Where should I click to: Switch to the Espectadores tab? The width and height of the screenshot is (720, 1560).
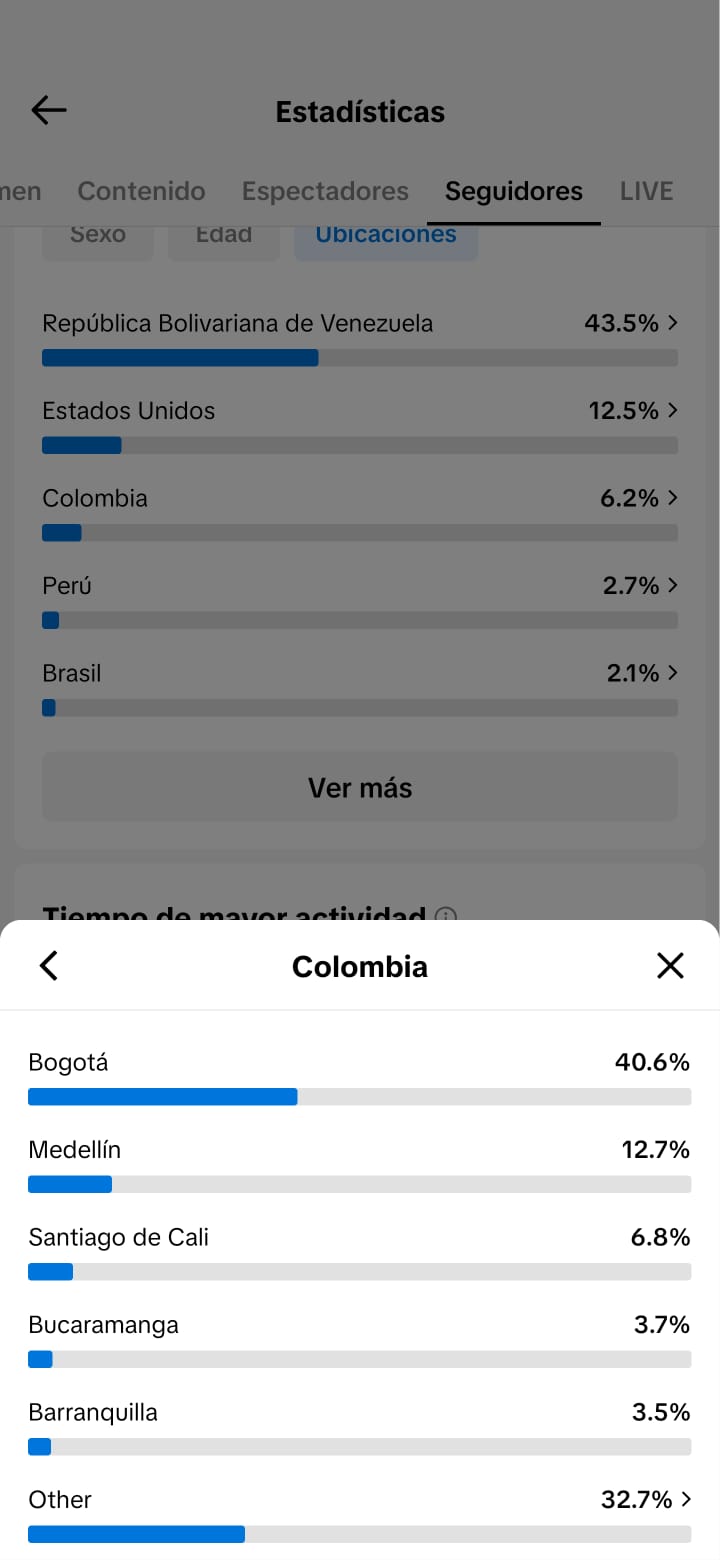point(325,191)
